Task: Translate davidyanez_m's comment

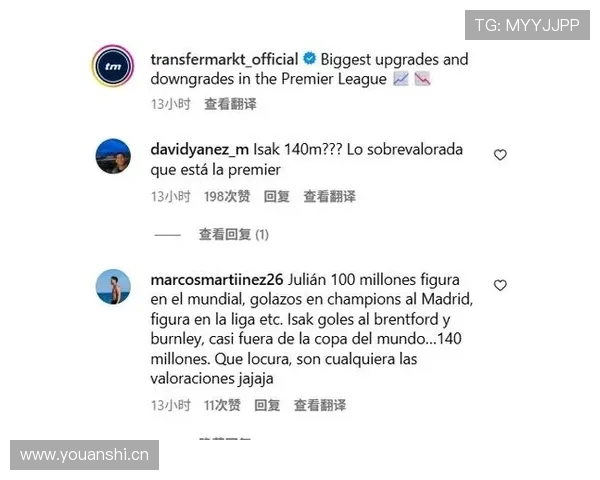Action: (329, 197)
